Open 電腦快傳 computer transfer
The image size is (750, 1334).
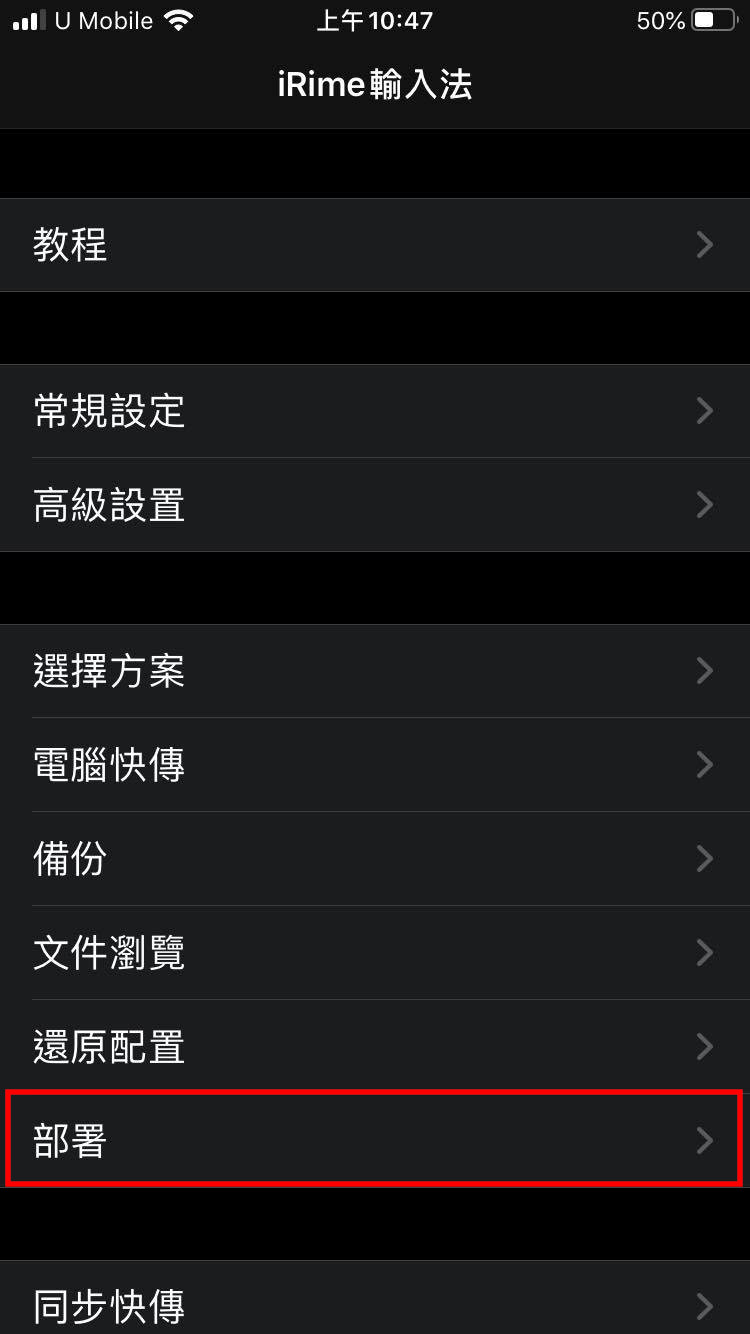pyautogui.click(x=375, y=765)
